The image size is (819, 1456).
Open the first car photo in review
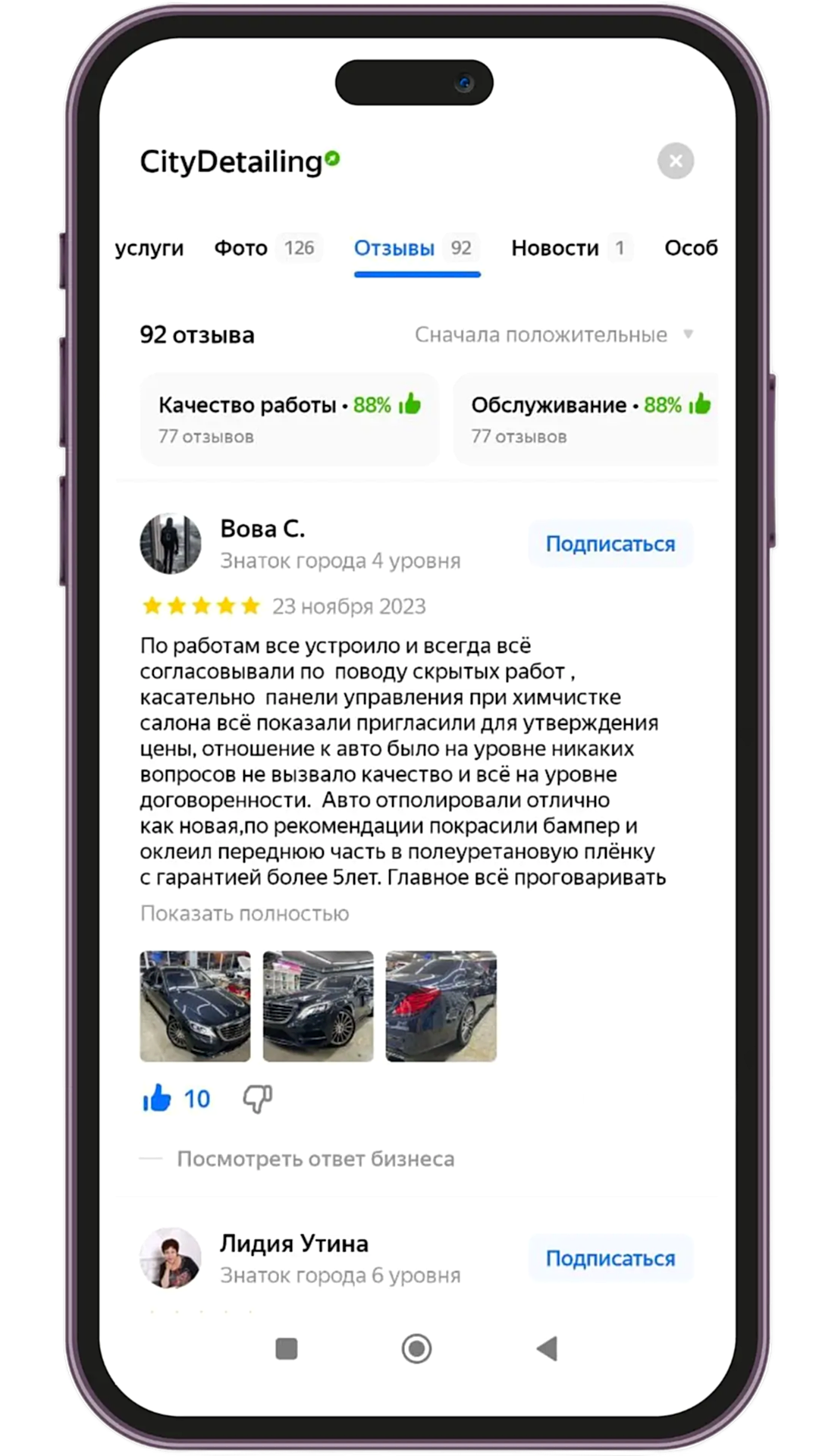(x=195, y=1006)
